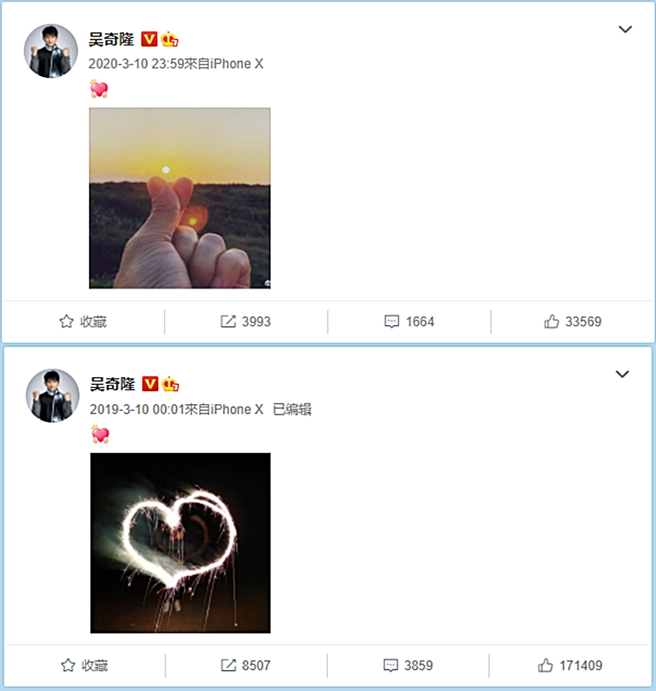
Task: Repost the post with 3993 shares
Action: 245,322
